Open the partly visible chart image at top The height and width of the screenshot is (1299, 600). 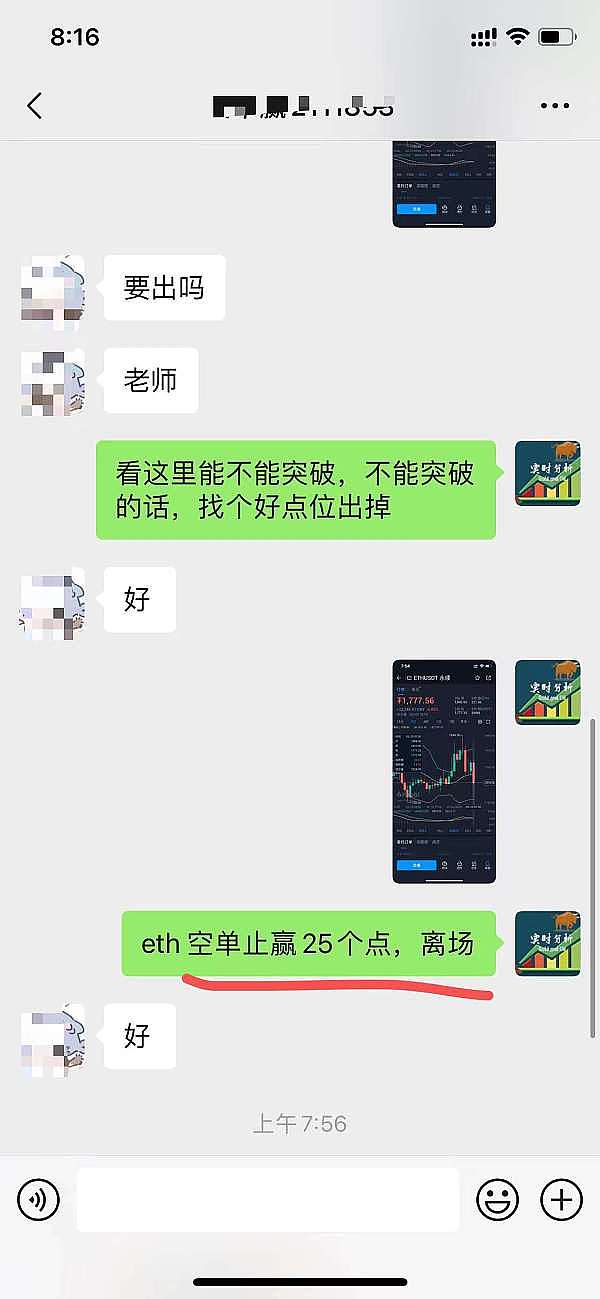[443, 184]
